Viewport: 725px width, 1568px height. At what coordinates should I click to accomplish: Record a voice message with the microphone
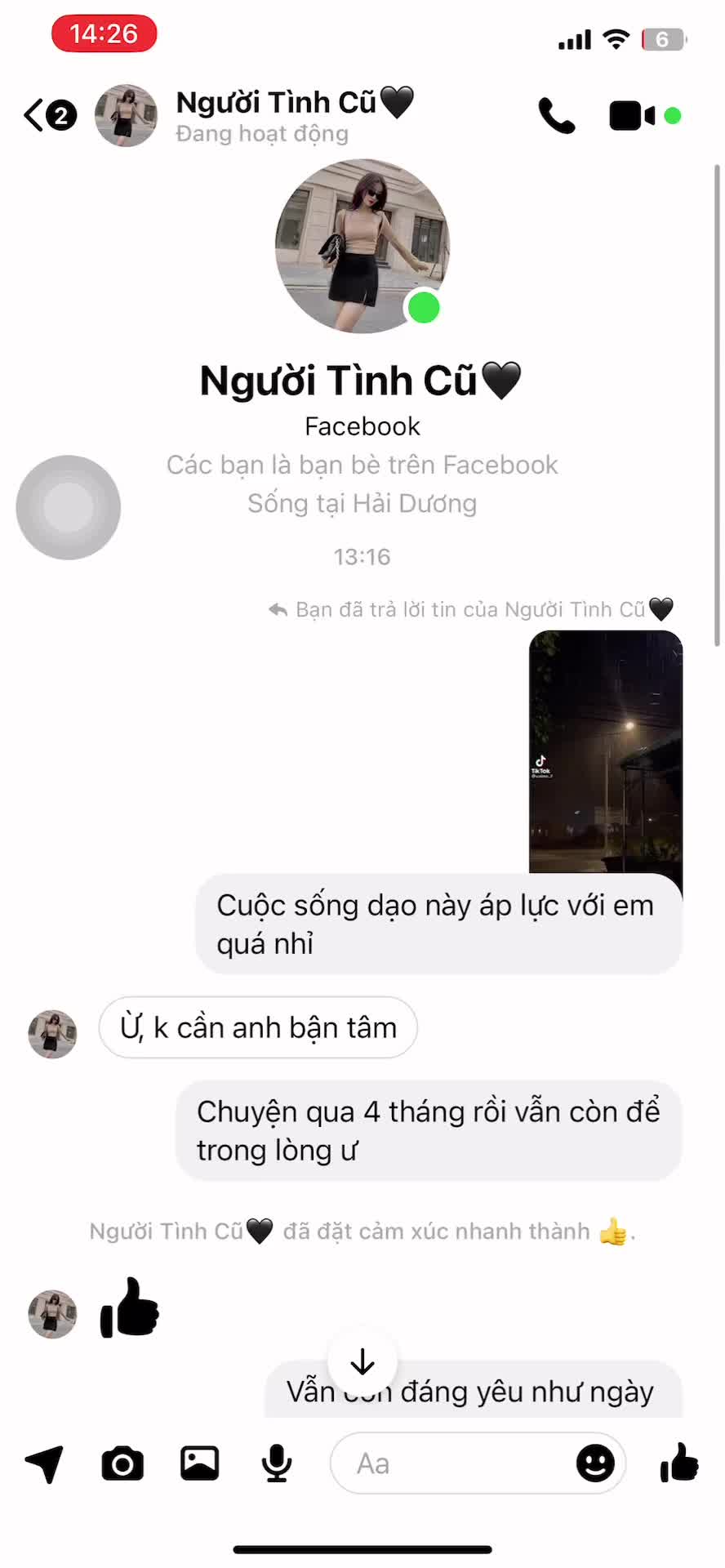276,1463
